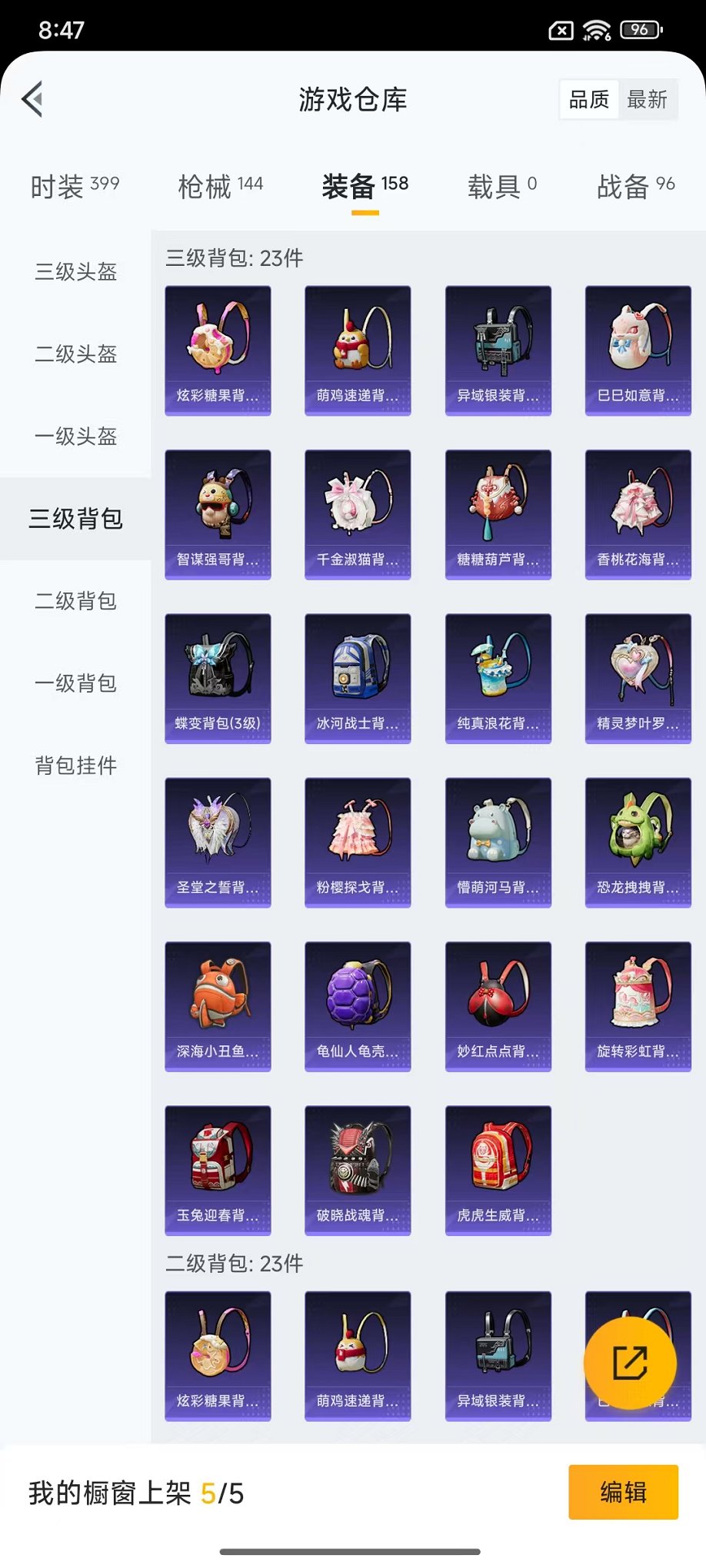Open the 深海小丑鱼 backpack item

[218, 1006]
